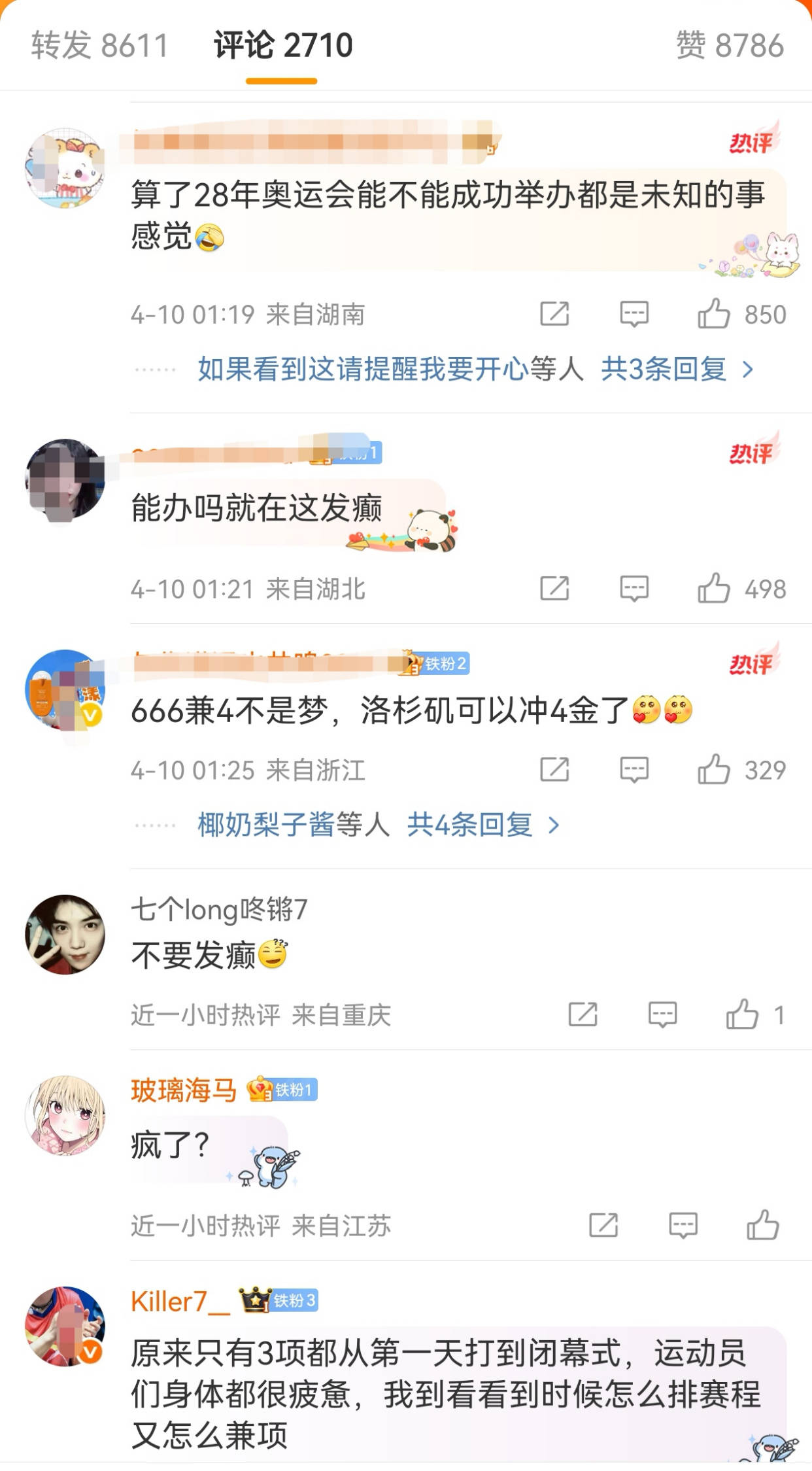Reply to 玻璃海马's comment 疯了？
Screen dimensions: 812x1471
click(683, 1225)
